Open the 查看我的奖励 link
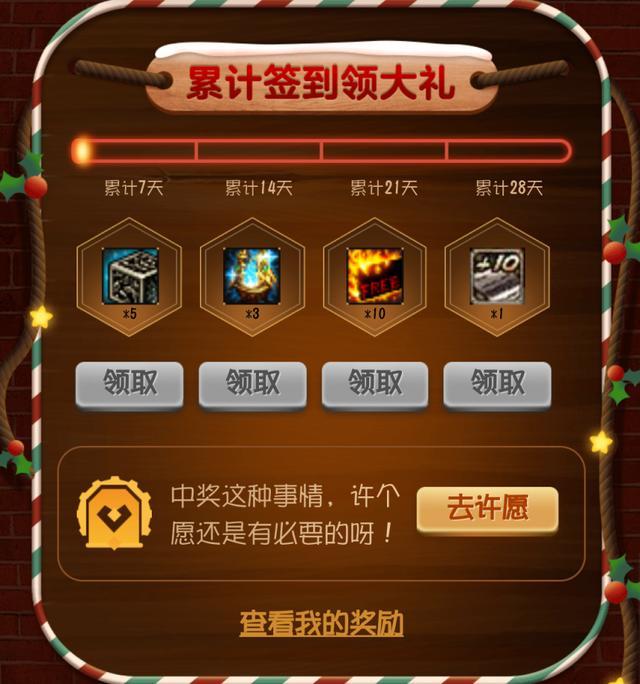Image resolution: width=640 pixels, height=684 pixels. point(321,624)
